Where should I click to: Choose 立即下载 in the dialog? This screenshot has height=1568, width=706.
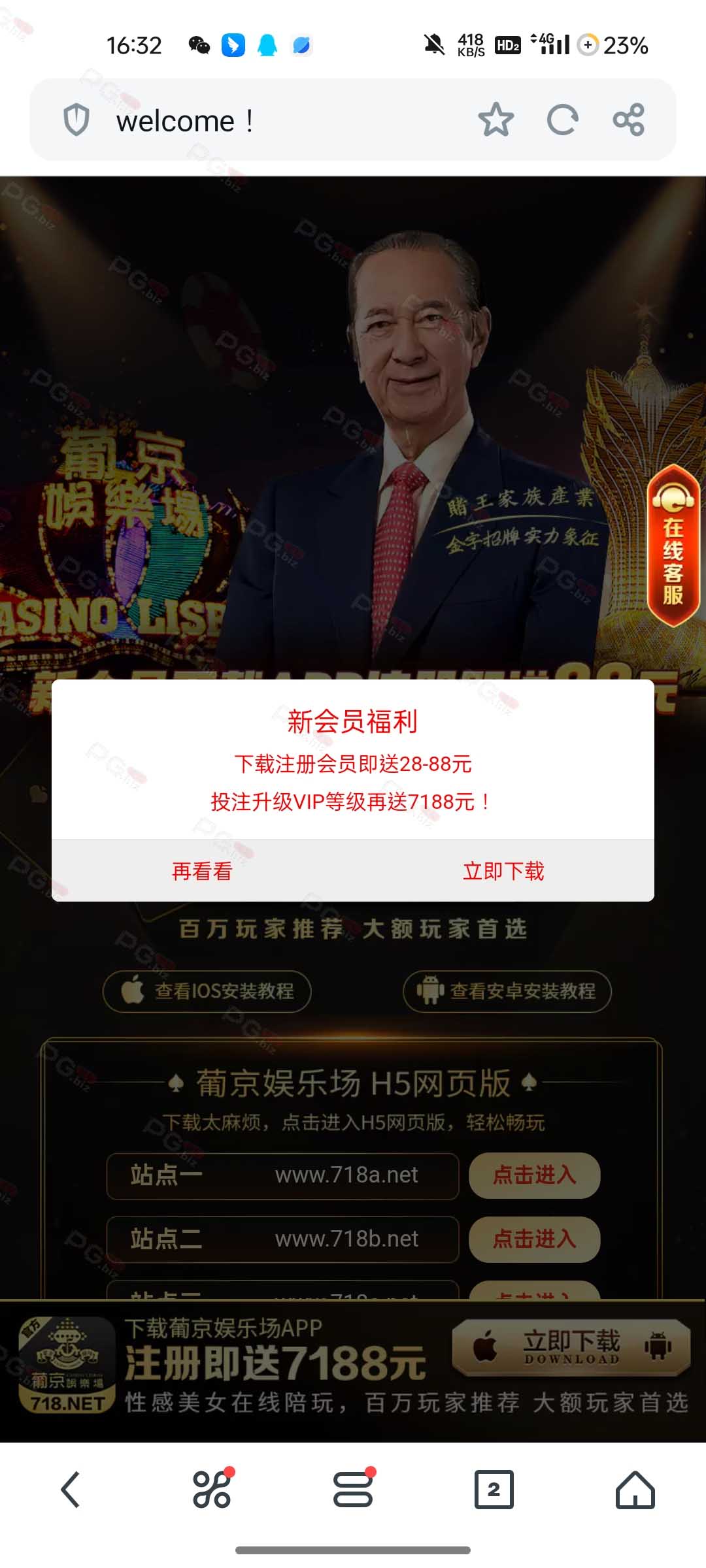[x=503, y=871]
